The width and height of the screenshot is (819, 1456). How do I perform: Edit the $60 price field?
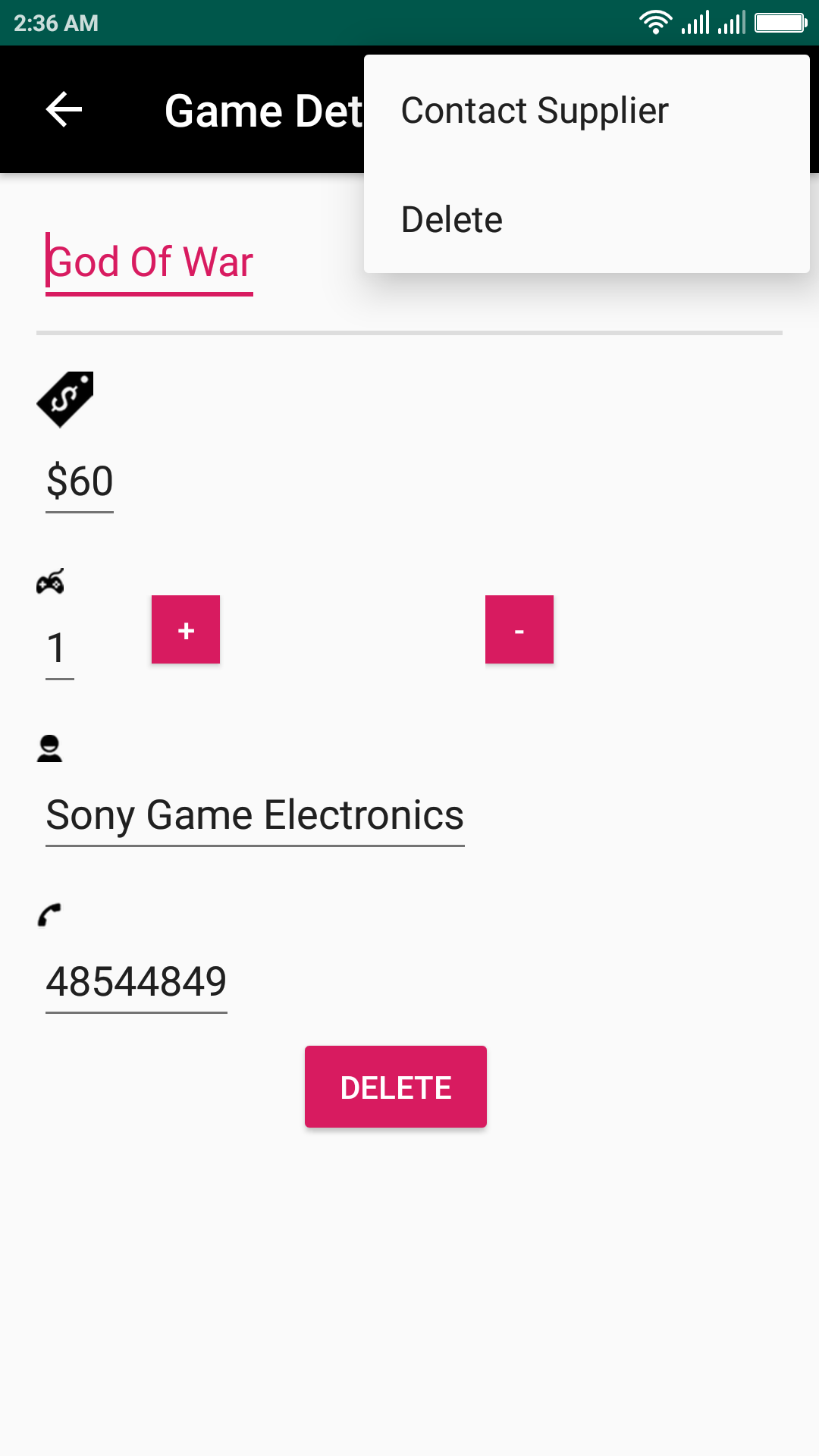coord(80,482)
